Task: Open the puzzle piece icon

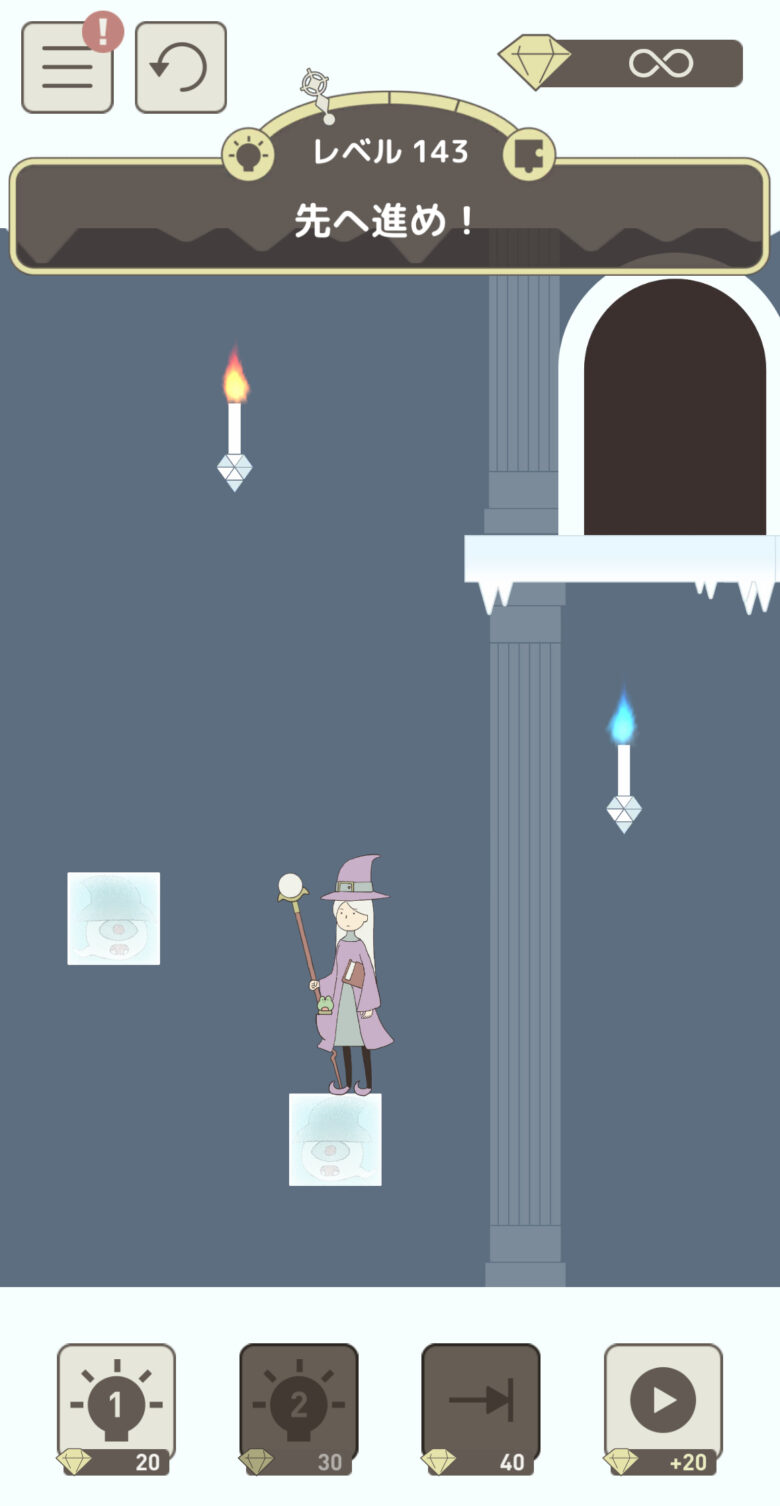Action: pyautogui.click(x=528, y=154)
